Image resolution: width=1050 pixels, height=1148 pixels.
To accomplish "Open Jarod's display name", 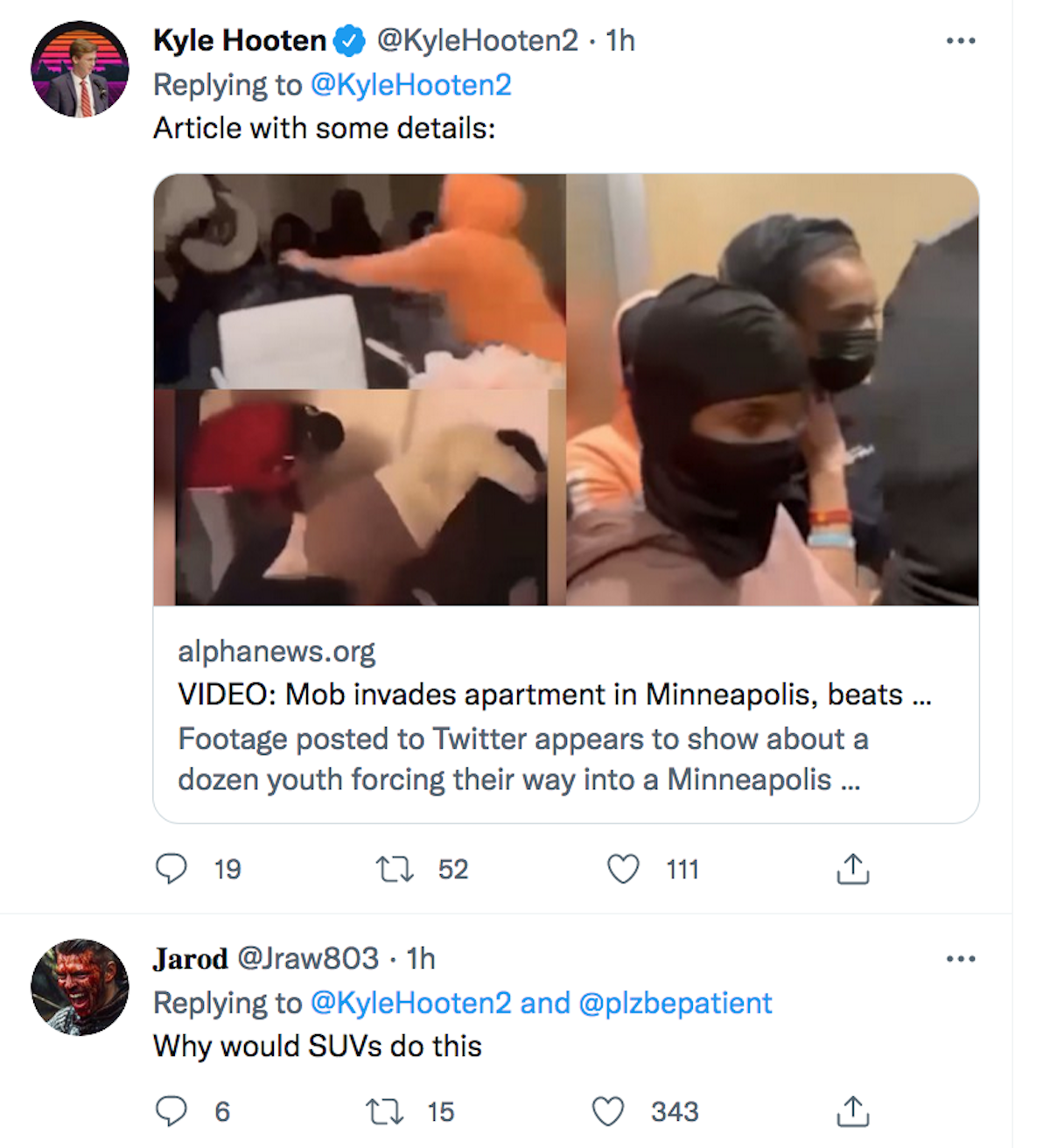I will click(190, 959).
